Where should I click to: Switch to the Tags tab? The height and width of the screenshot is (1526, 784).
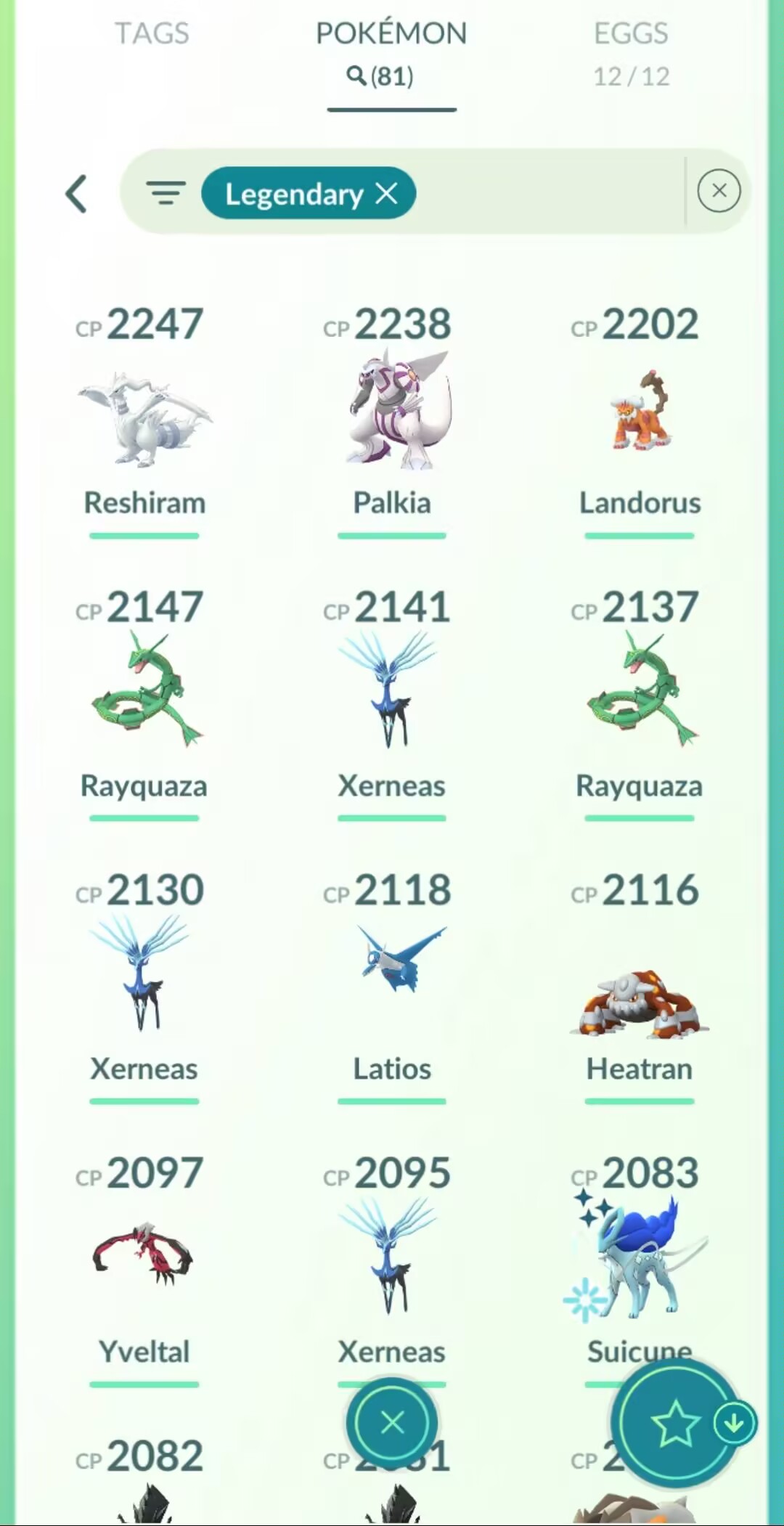152,33
